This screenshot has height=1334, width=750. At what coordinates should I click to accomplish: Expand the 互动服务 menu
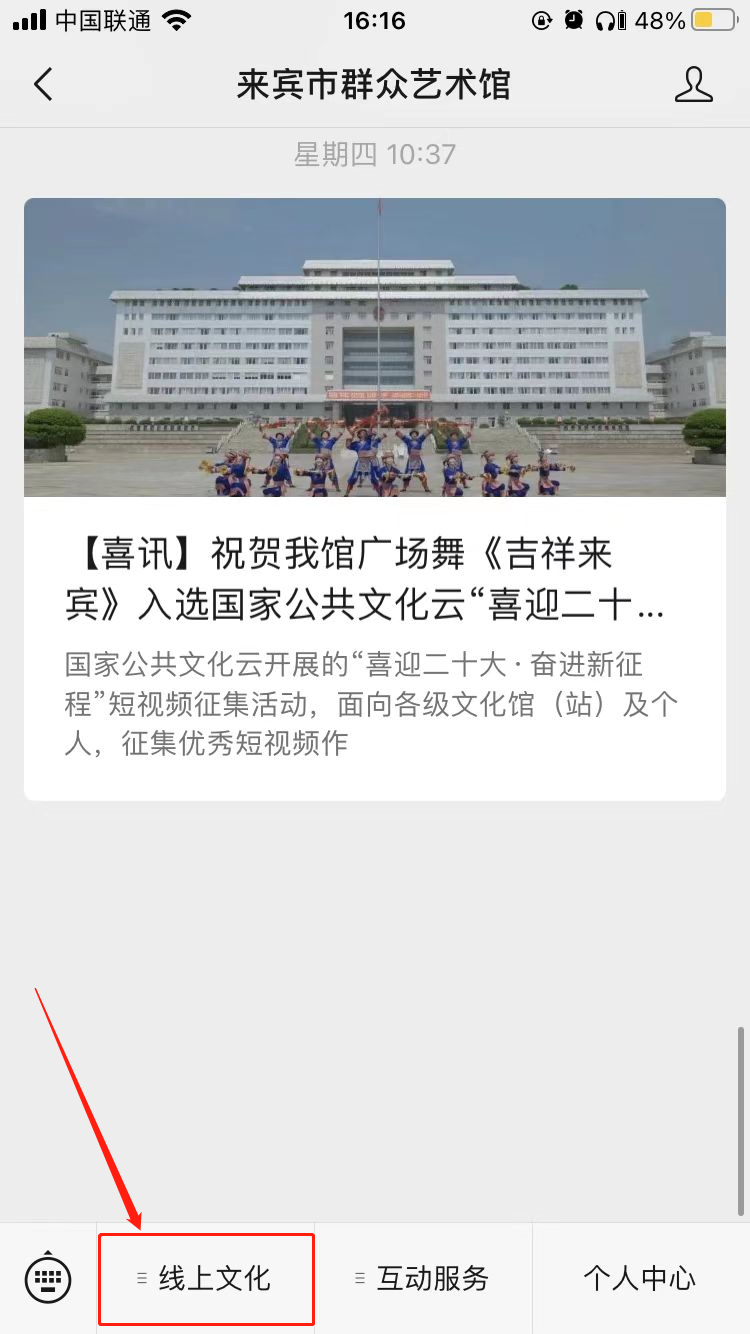coord(423,1278)
